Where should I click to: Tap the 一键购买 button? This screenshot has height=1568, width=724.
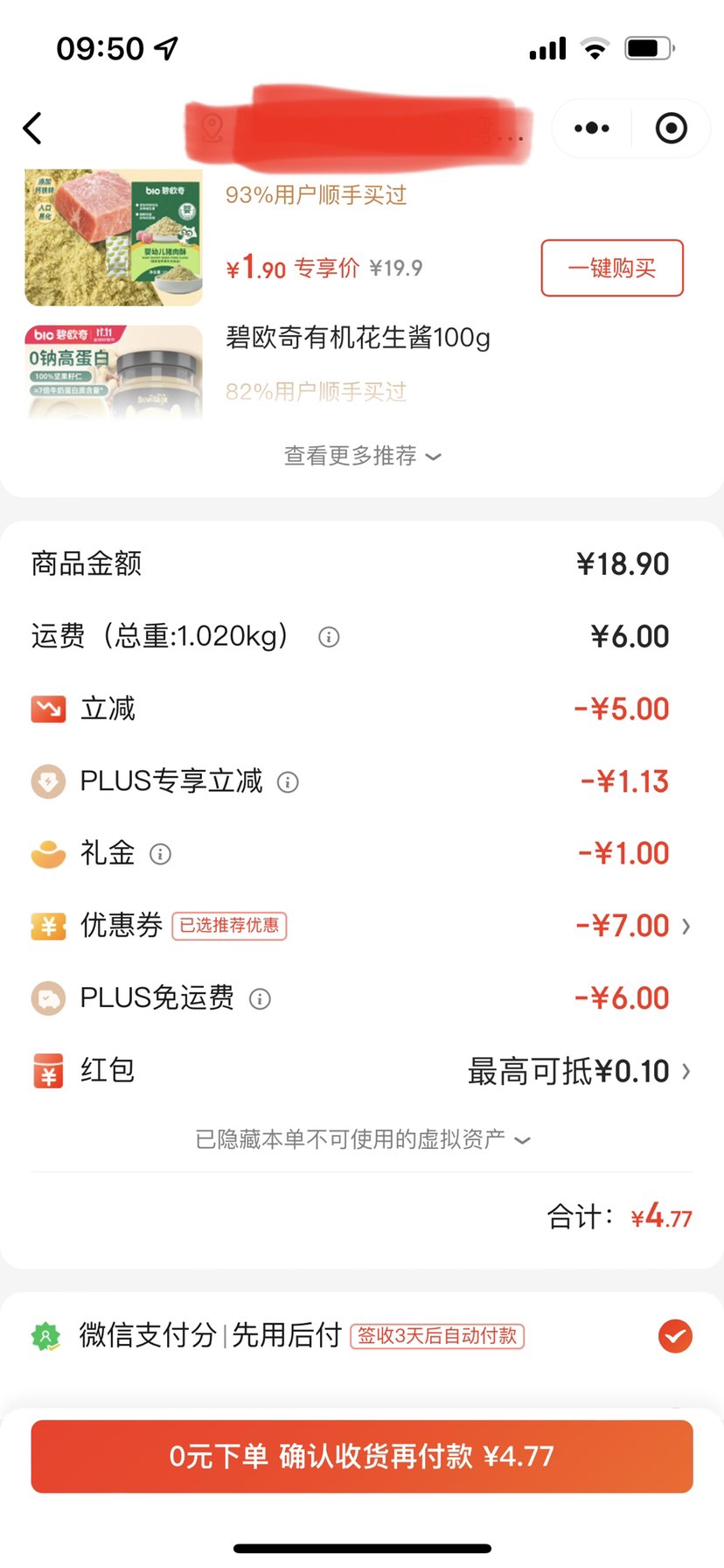[x=612, y=268]
